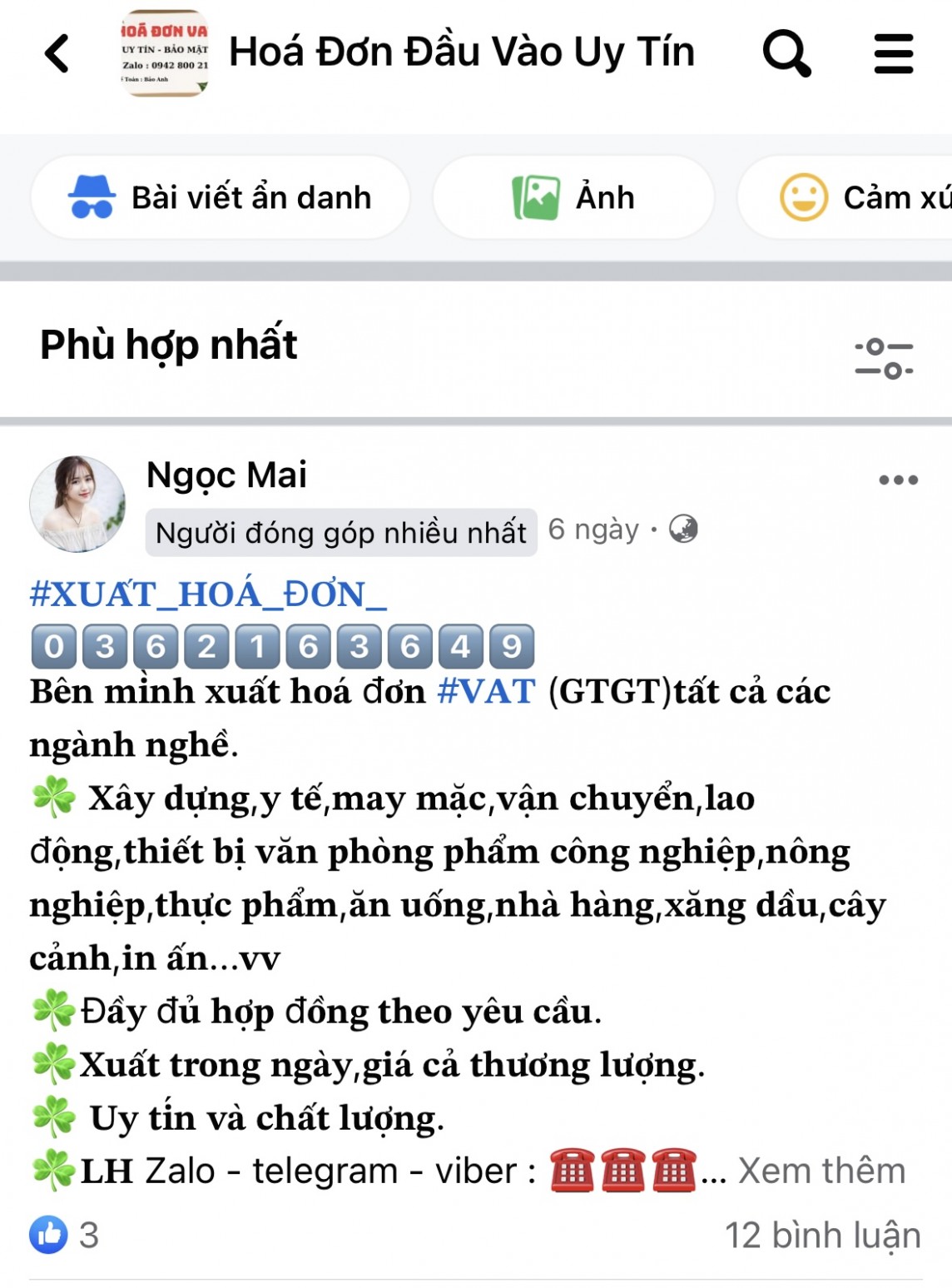Open the 12 bình luận comments
Viewport: 952px width, 1288px height.
(x=822, y=1235)
